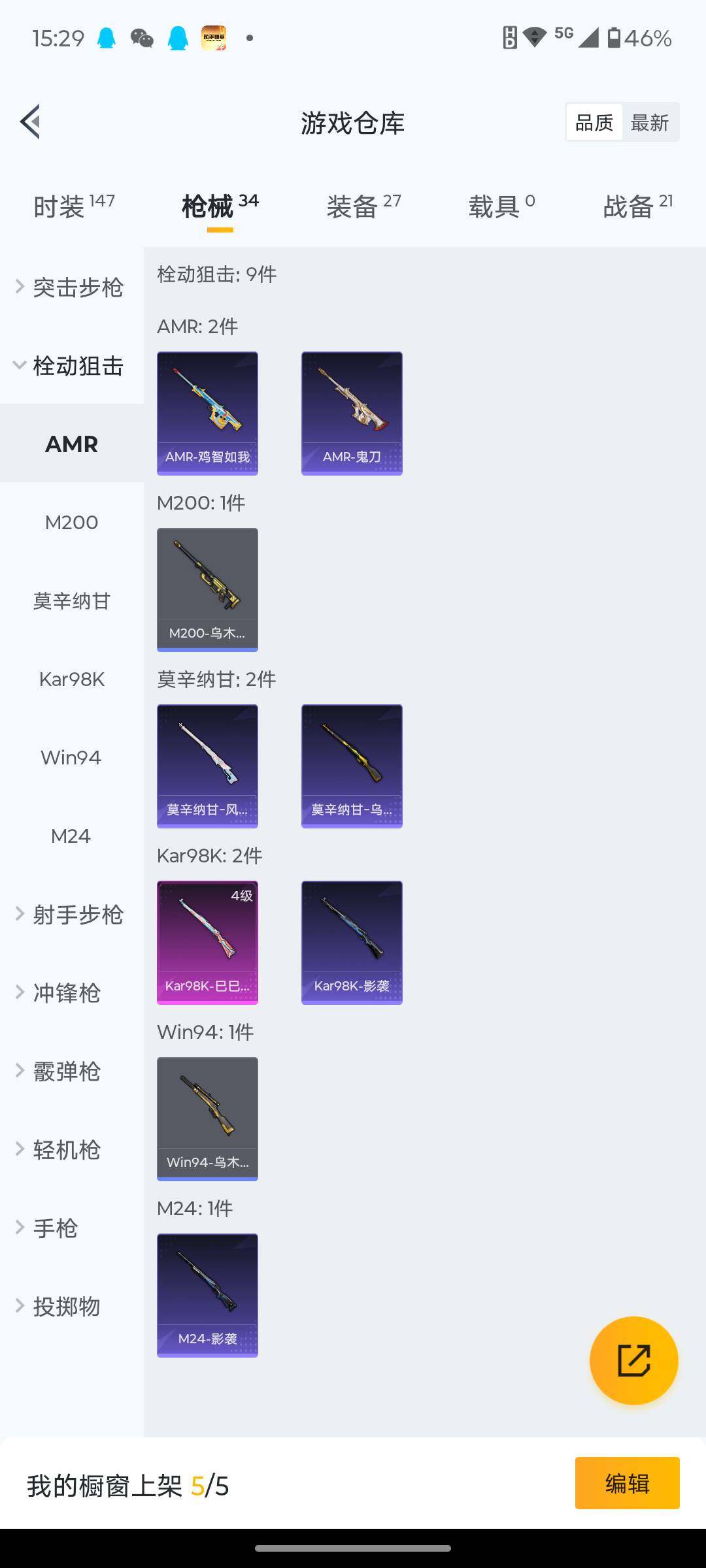Image resolution: width=706 pixels, height=1568 pixels.
Task: Open the M24-影袭 skin card
Action: (x=207, y=1295)
